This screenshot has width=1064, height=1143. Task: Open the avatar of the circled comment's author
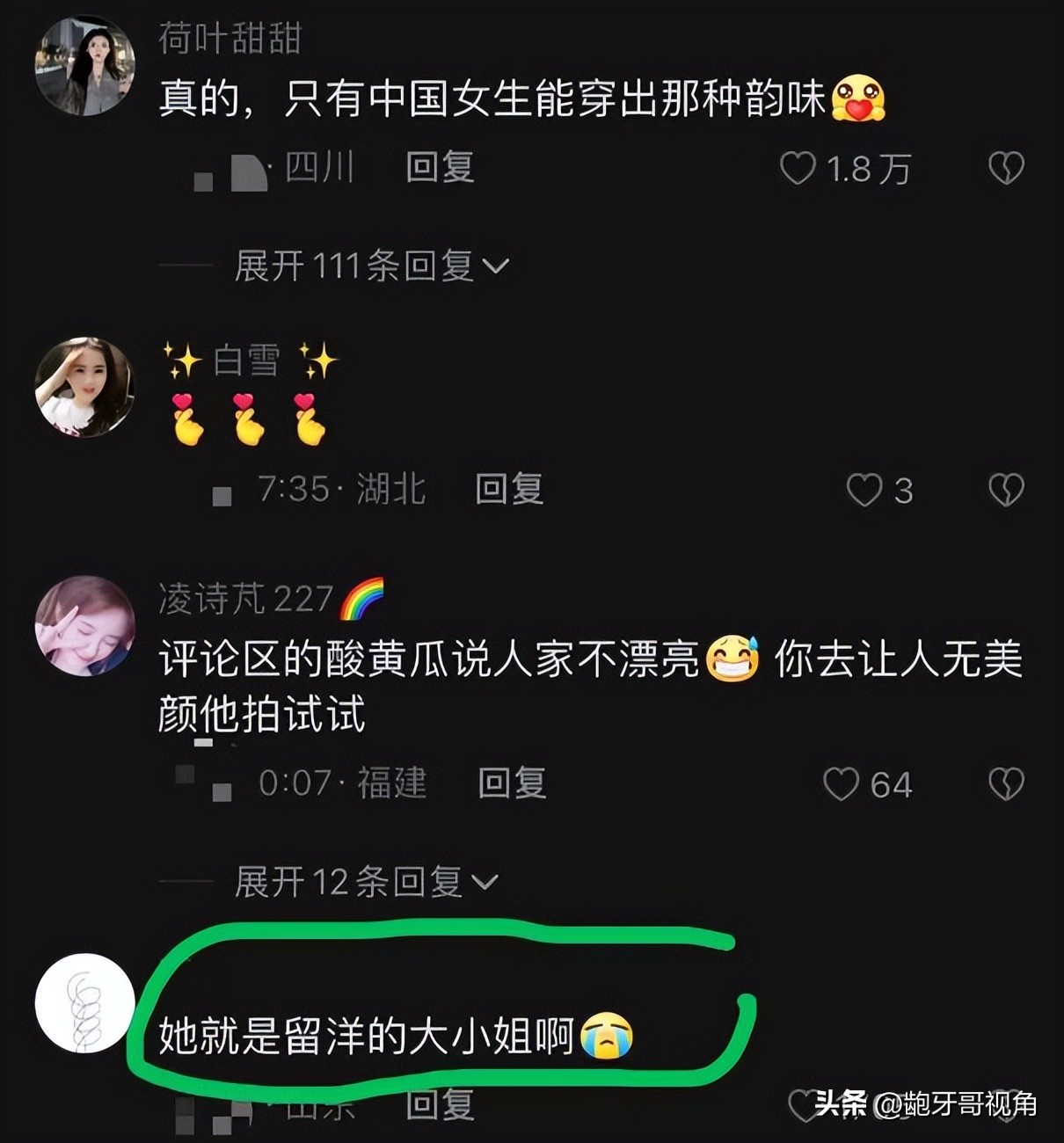point(84,1002)
